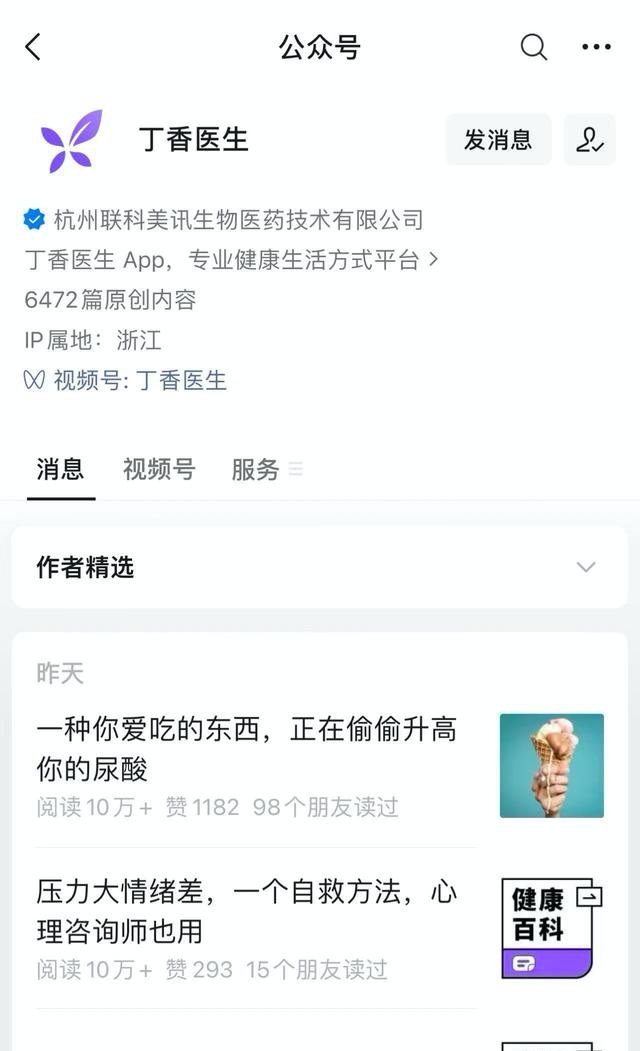Open search in this official account
The height and width of the screenshot is (1051, 640).
(534, 47)
